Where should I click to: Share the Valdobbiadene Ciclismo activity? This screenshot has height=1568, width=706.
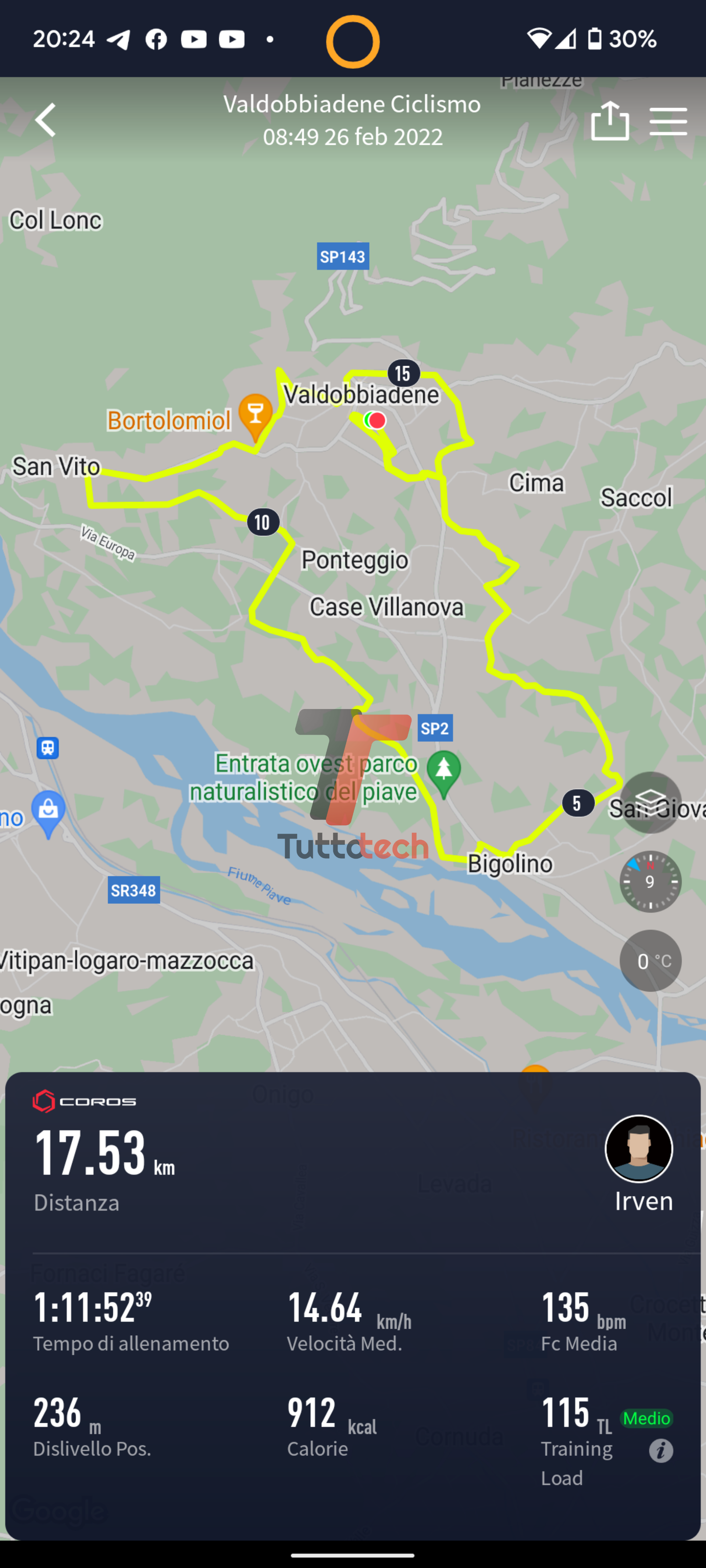[x=610, y=121]
